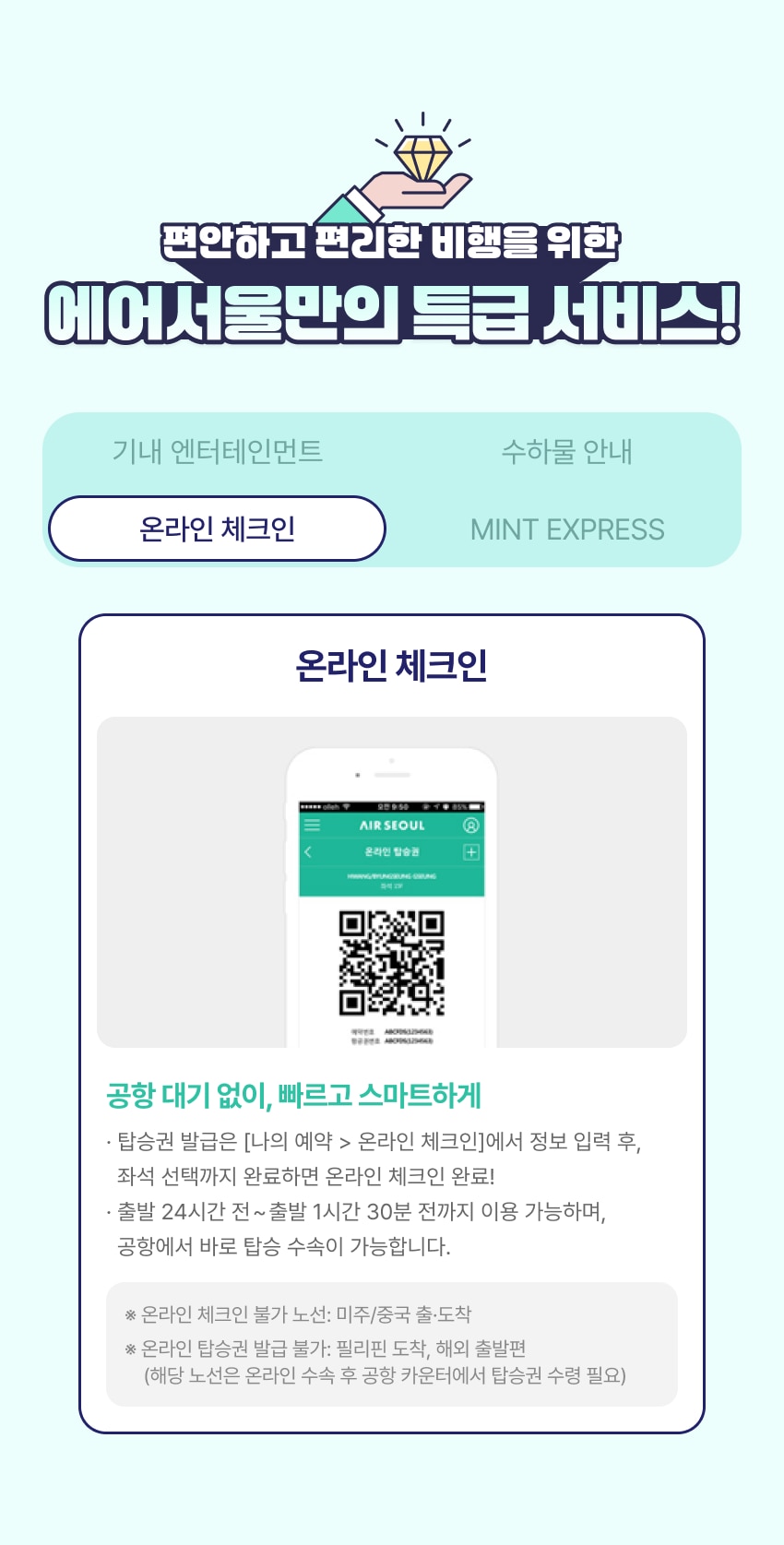Switch to the 기내 엔터테인먼트 tab
Screen dimensions: 784x1545
(217, 452)
